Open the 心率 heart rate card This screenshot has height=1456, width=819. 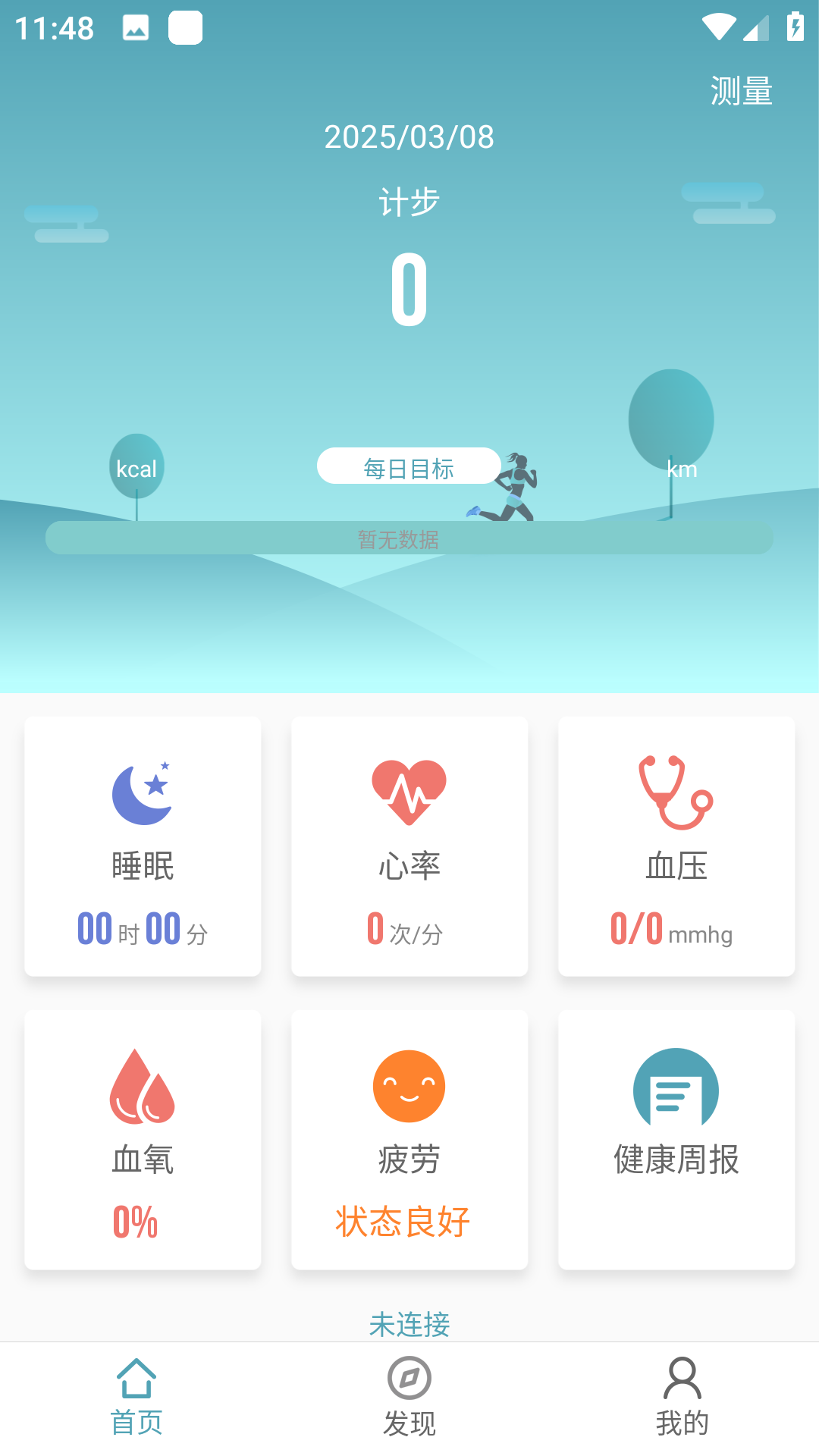[x=409, y=846]
